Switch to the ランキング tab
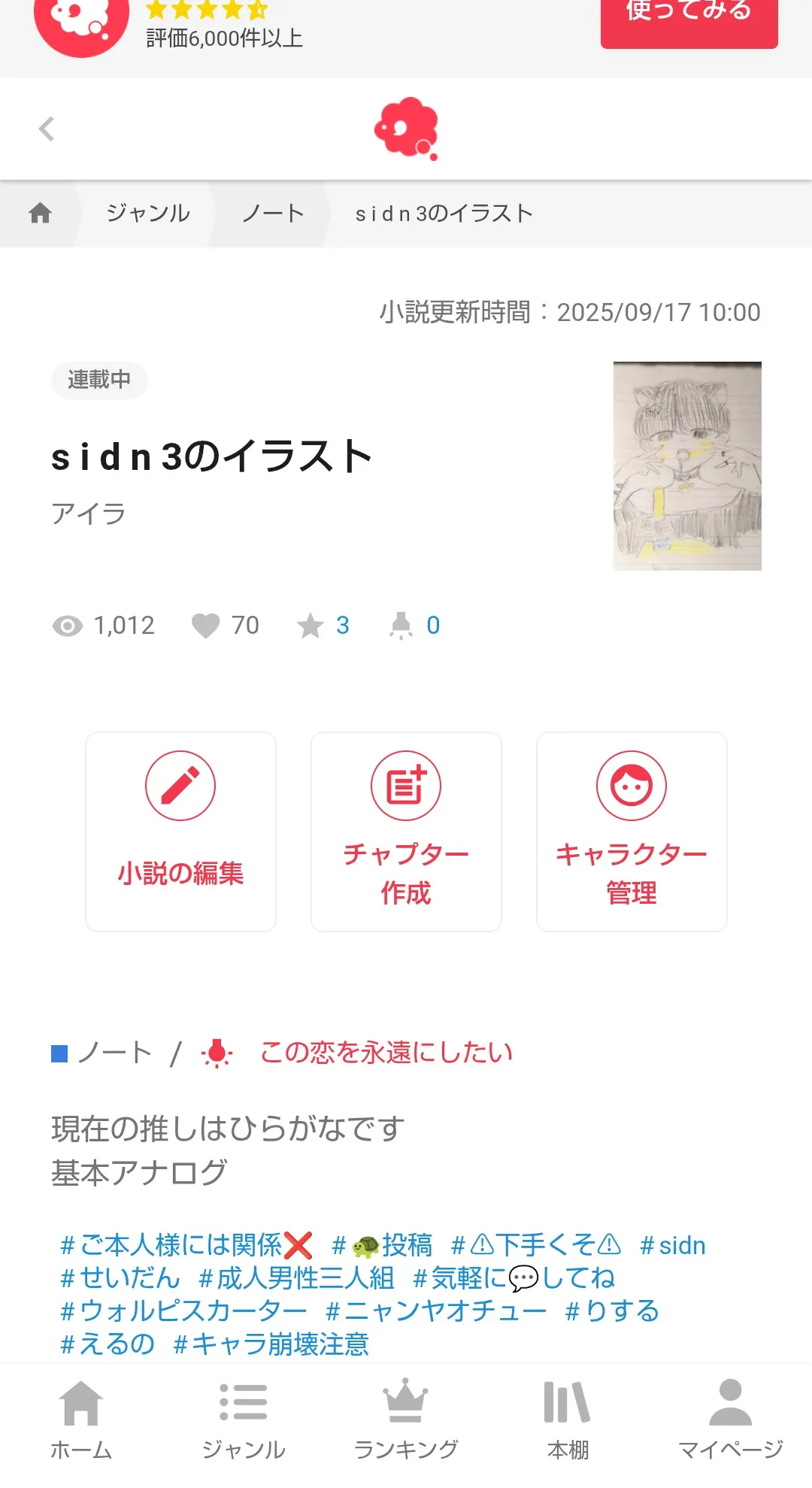812x1488 pixels. tap(406, 1418)
